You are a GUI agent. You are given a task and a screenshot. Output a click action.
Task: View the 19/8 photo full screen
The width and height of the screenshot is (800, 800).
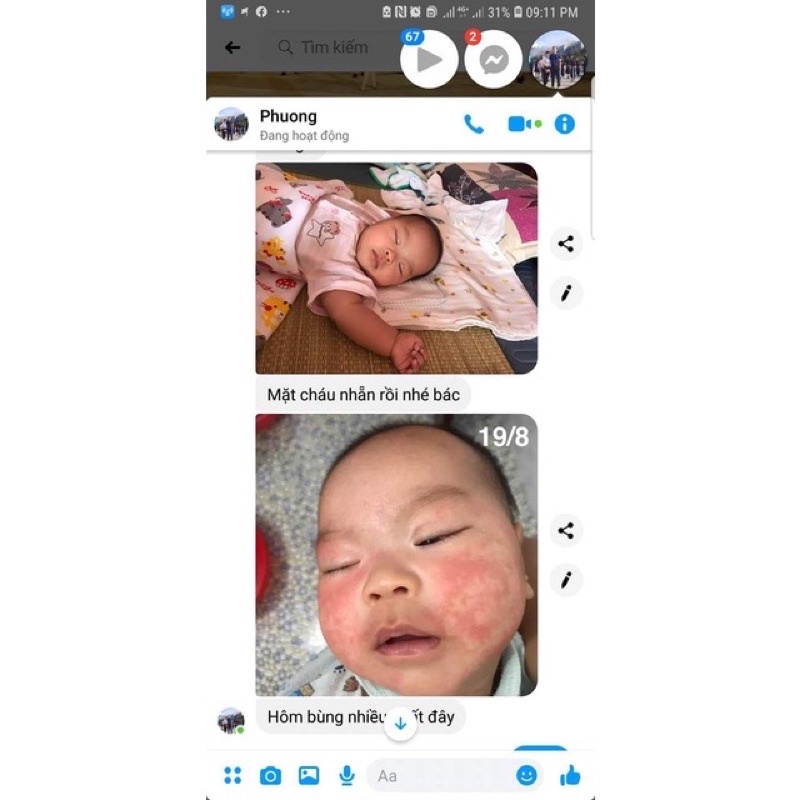pos(396,555)
